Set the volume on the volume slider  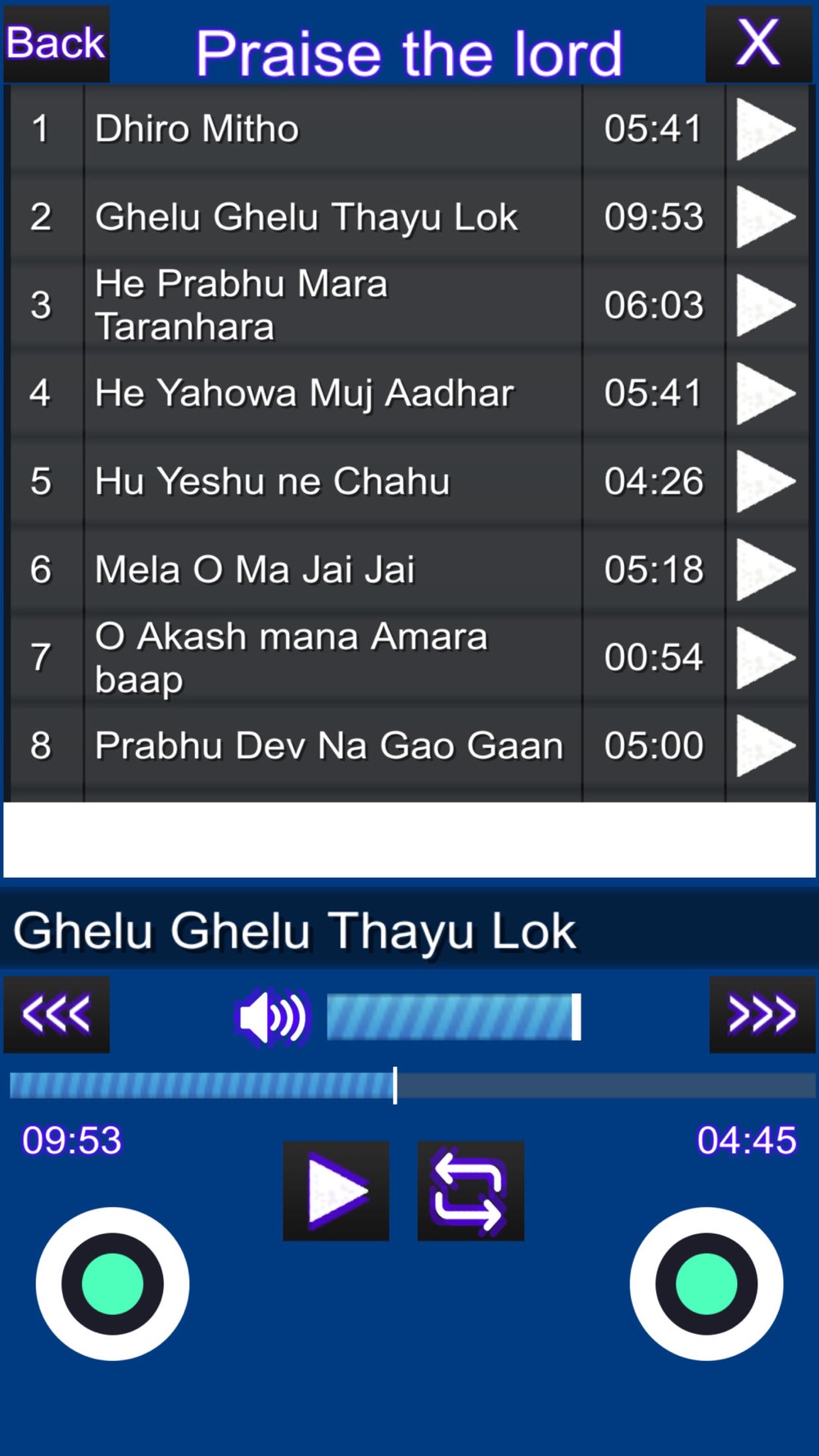click(454, 1017)
